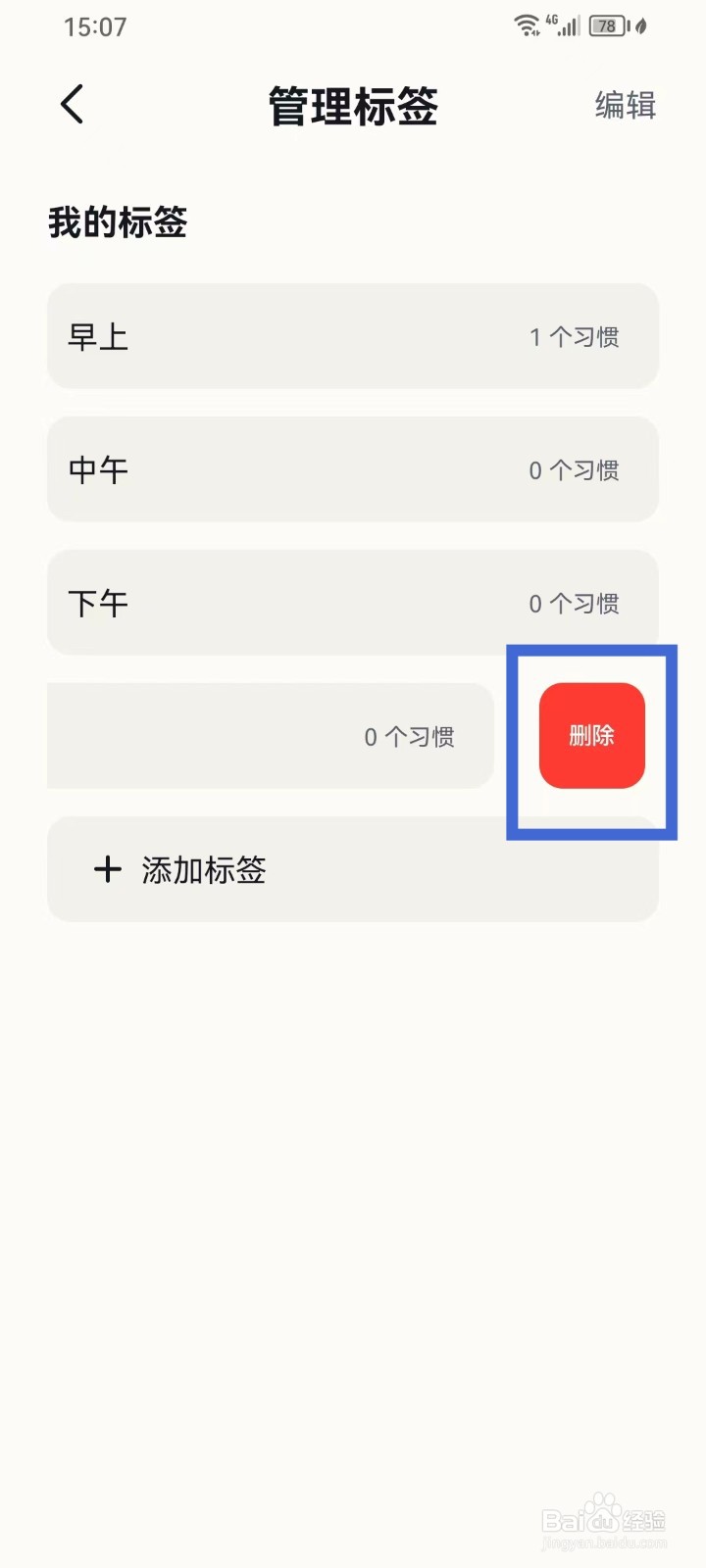Tap the red 删除 button
Viewport: 706px width, 1568px height.
[x=590, y=736]
